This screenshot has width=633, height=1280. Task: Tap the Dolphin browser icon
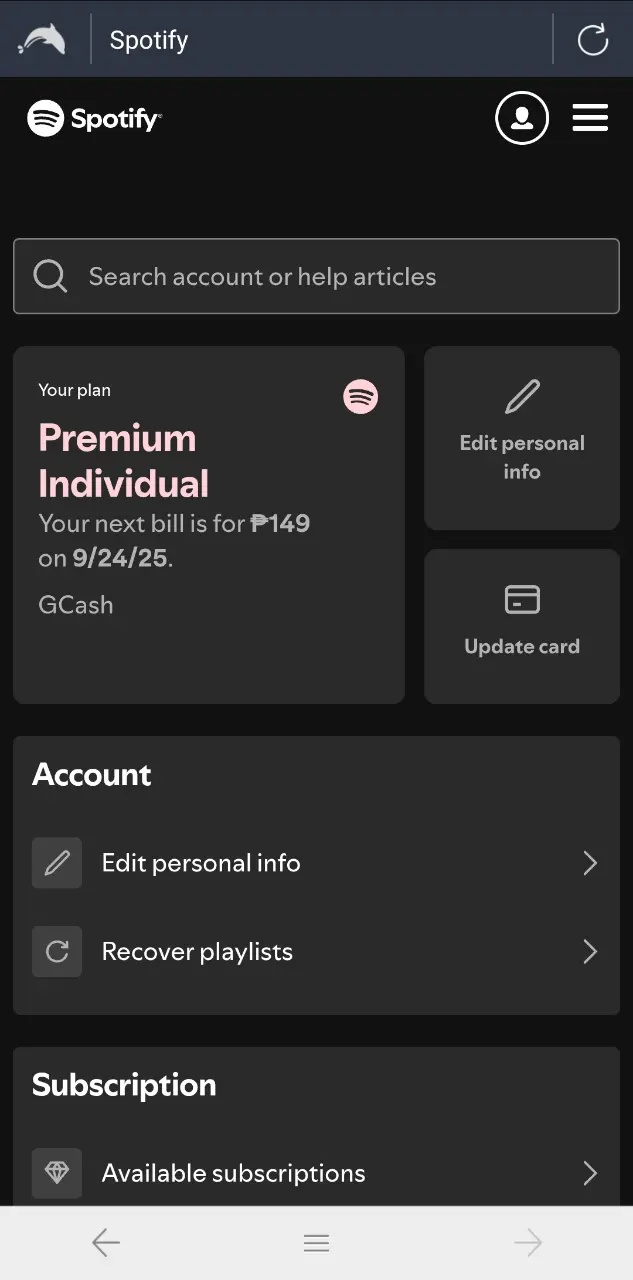pos(41,40)
